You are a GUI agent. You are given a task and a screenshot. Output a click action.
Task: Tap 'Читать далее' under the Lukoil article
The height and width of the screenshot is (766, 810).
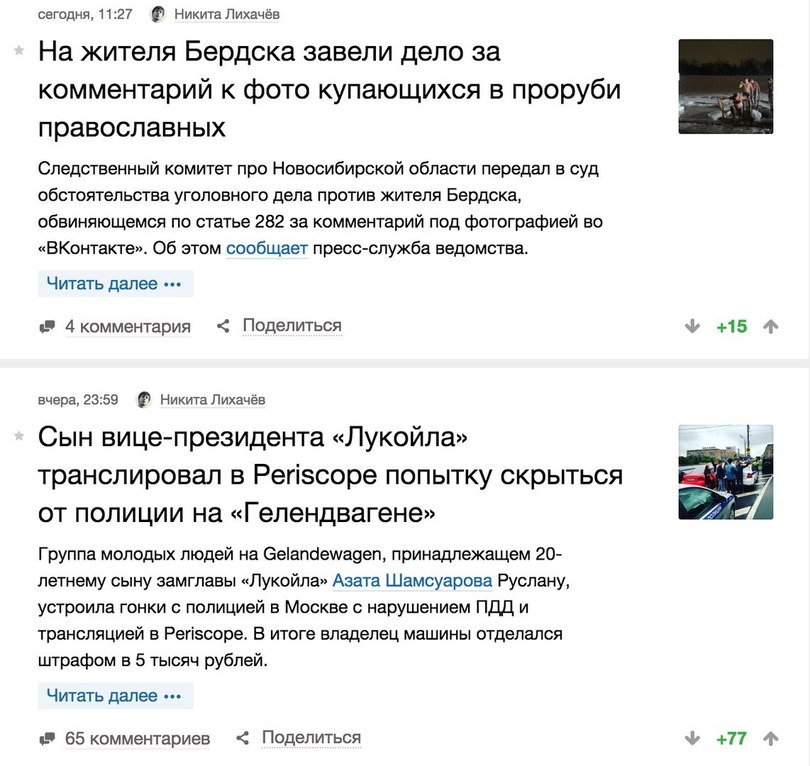115,696
